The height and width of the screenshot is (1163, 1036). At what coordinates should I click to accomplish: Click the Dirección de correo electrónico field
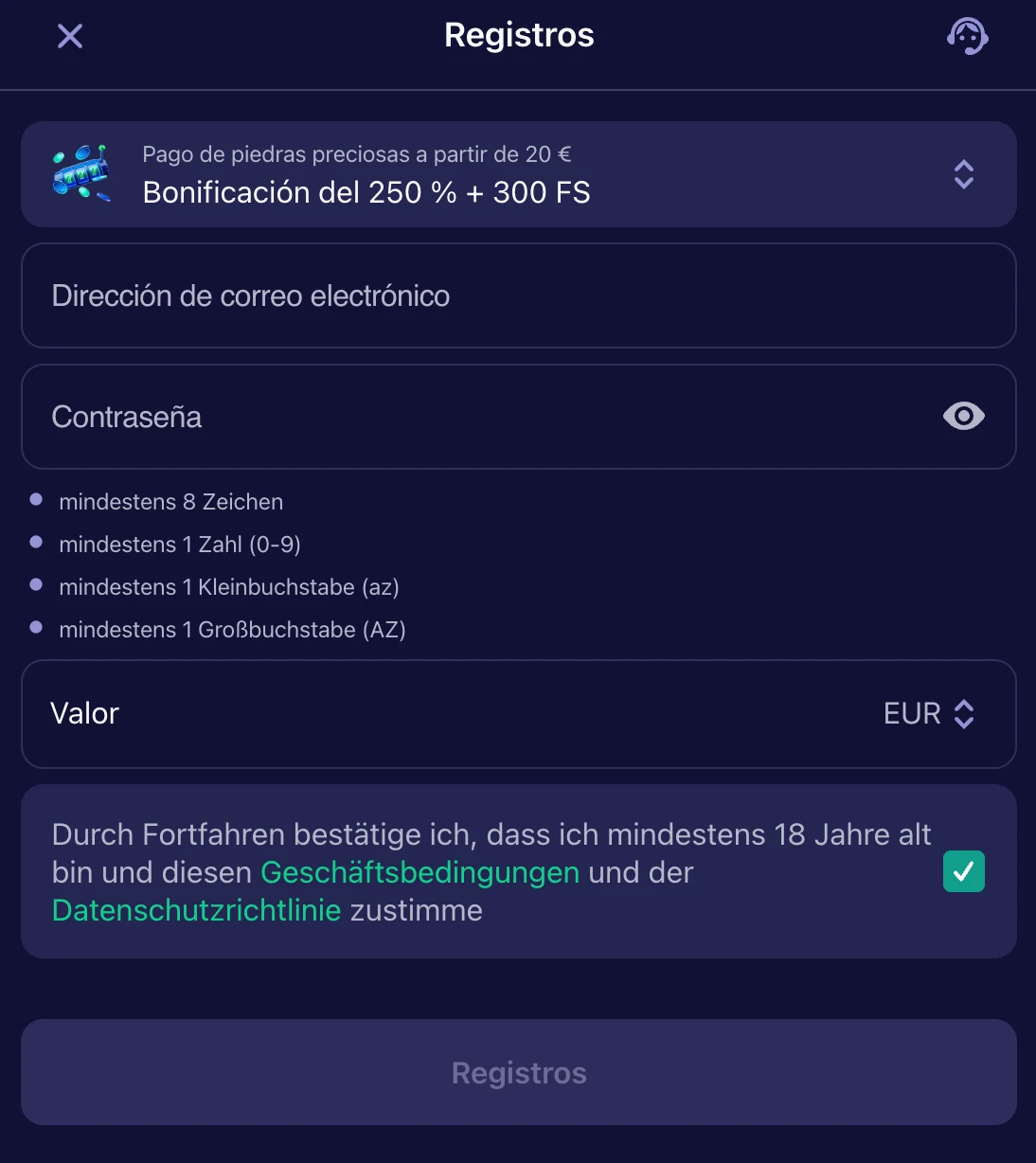point(518,295)
